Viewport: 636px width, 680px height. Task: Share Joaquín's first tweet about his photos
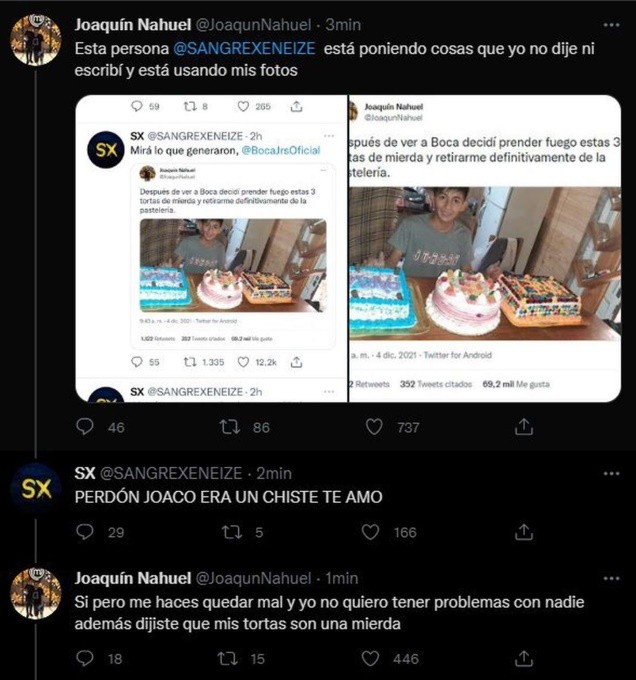tap(523, 427)
